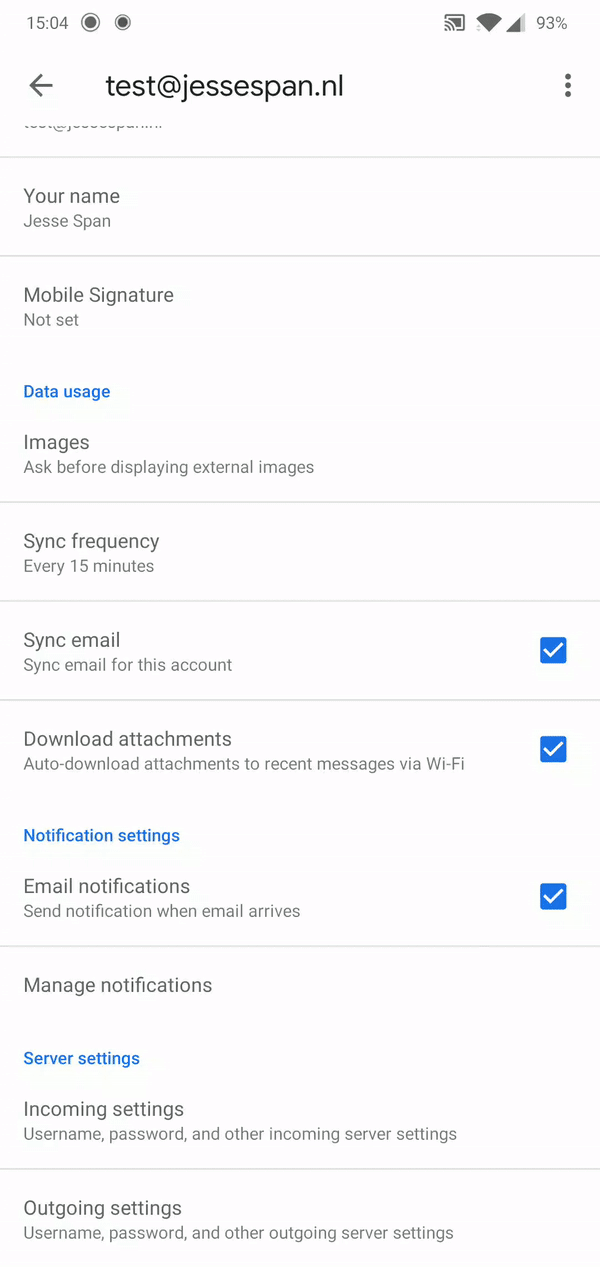This screenshot has width=600, height=1267.
Task: Disable Download attachments checkbox
Action: pyautogui.click(x=553, y=749)
